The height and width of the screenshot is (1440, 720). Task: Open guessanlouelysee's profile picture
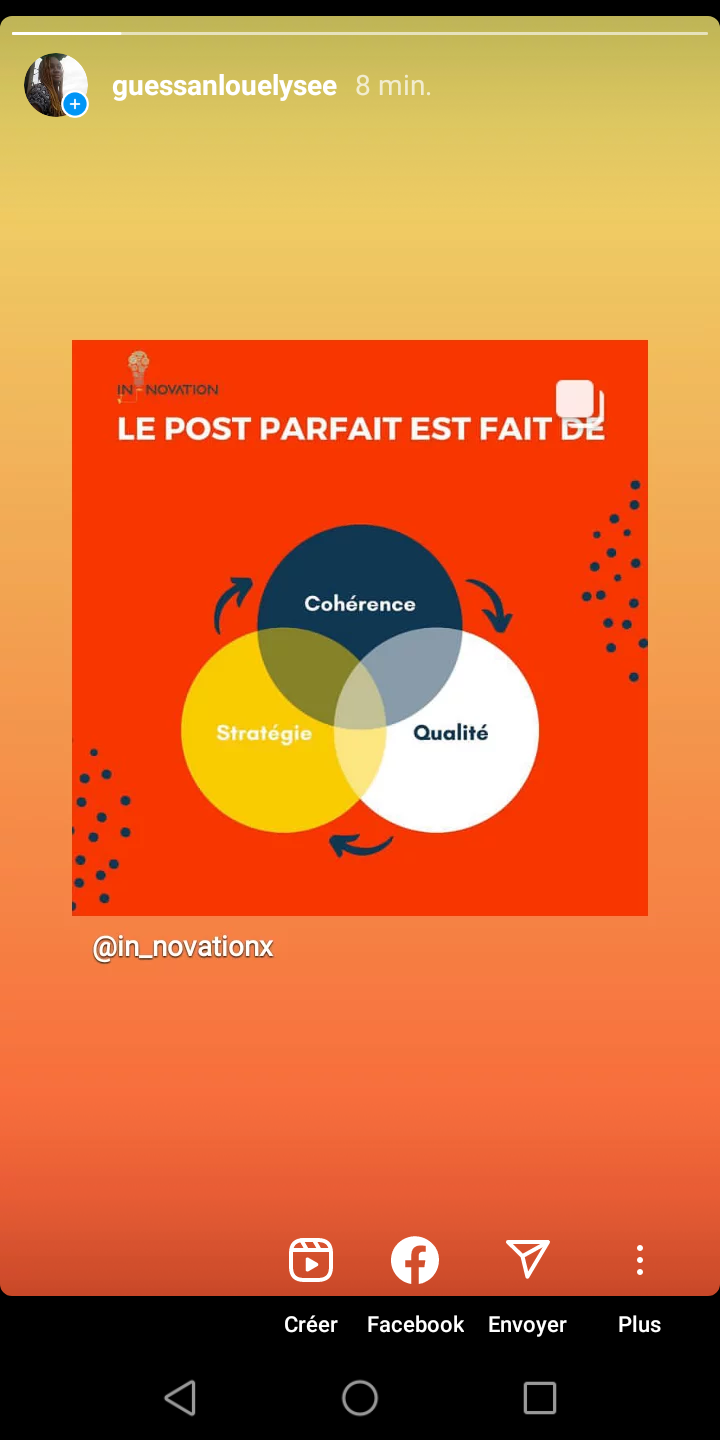pos(56,86)
